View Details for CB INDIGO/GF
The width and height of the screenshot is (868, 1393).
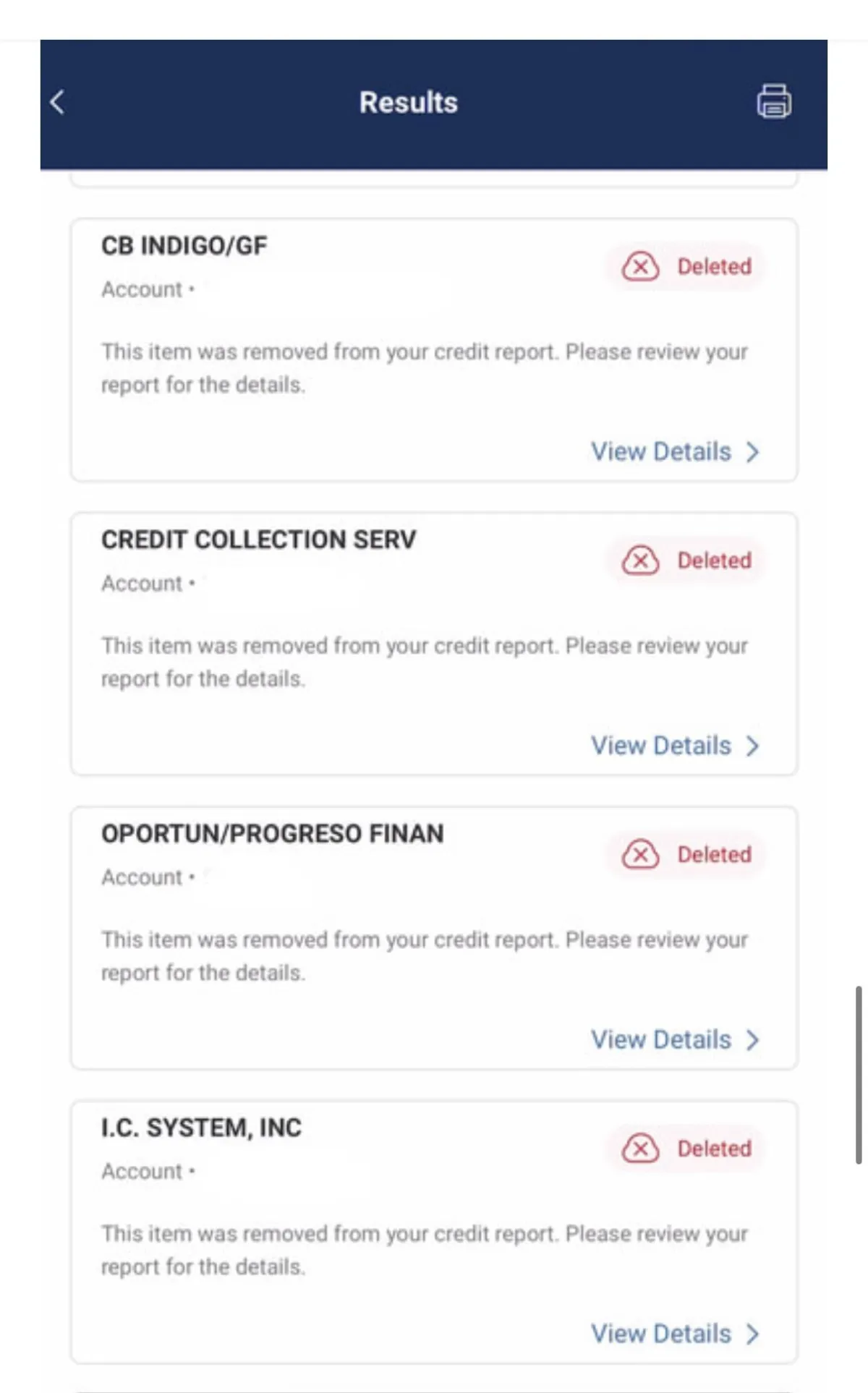click(674, 451)
